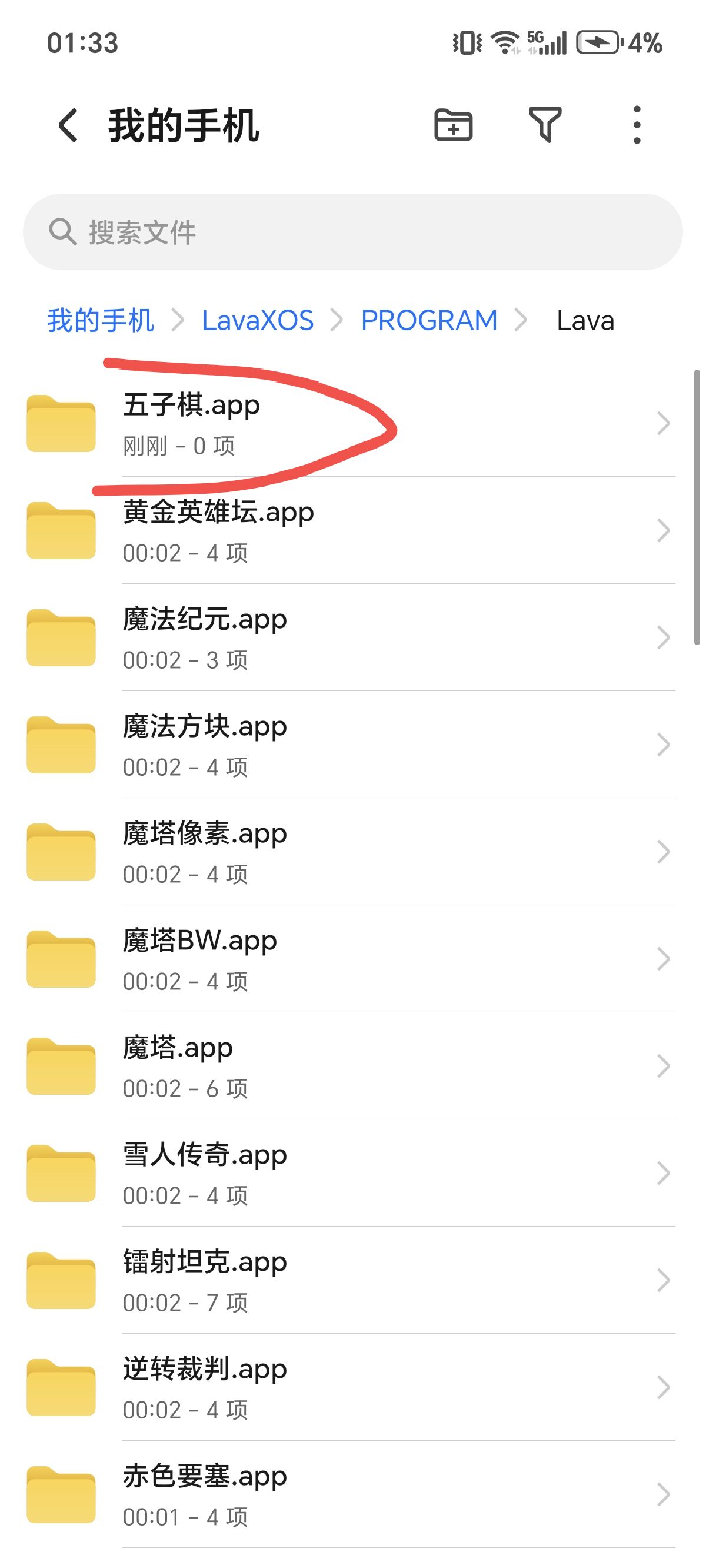
Task: Expand 镭射坦克.app via its chevron
Action: 664,1280
